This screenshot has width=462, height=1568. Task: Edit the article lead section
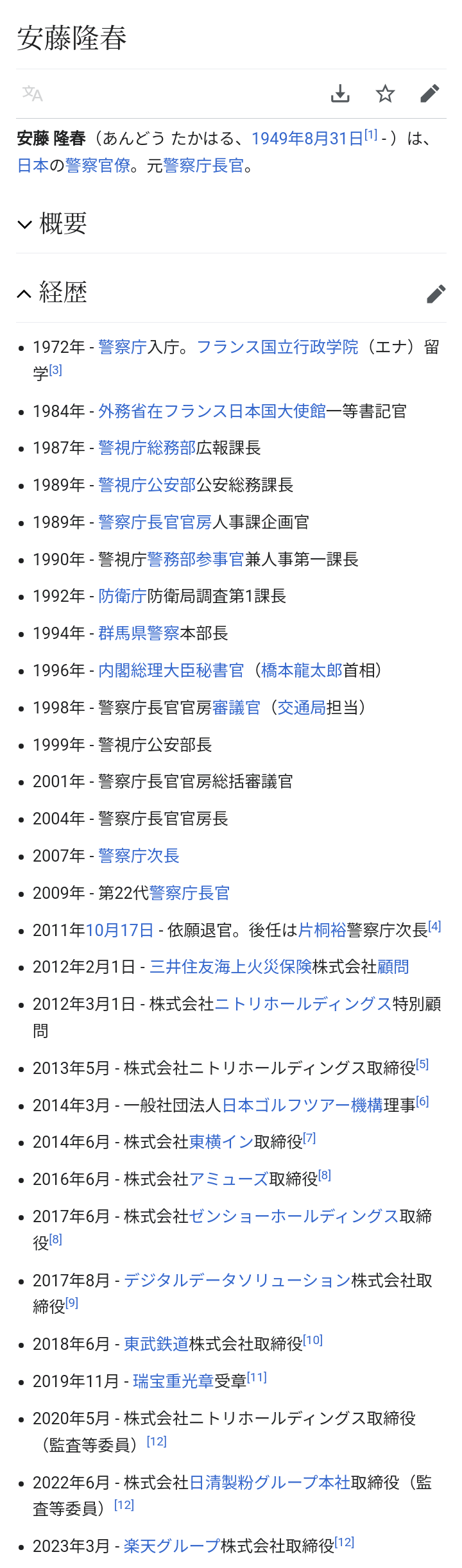tap(429, 94)
